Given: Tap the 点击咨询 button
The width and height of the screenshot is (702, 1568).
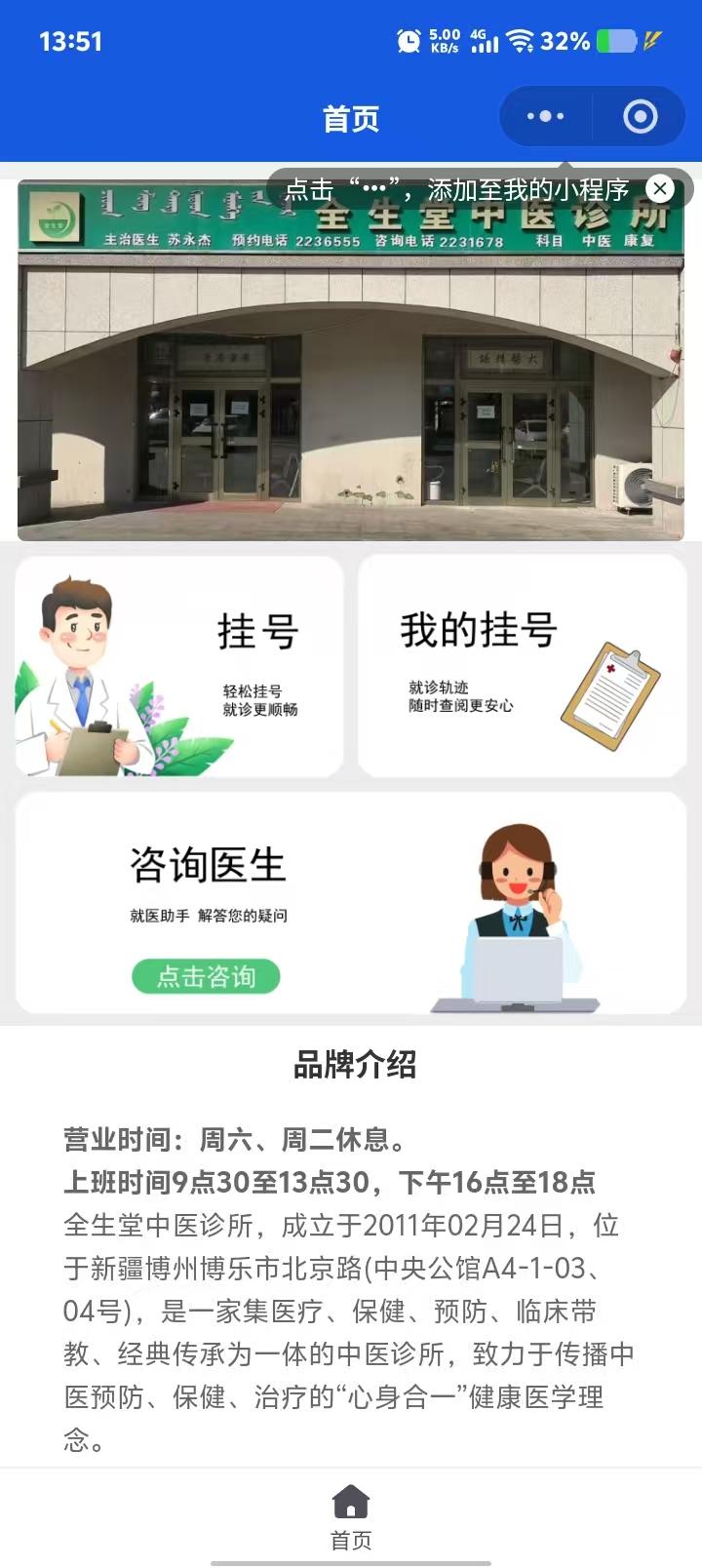Looking at the screenshot, I should 206,976.
